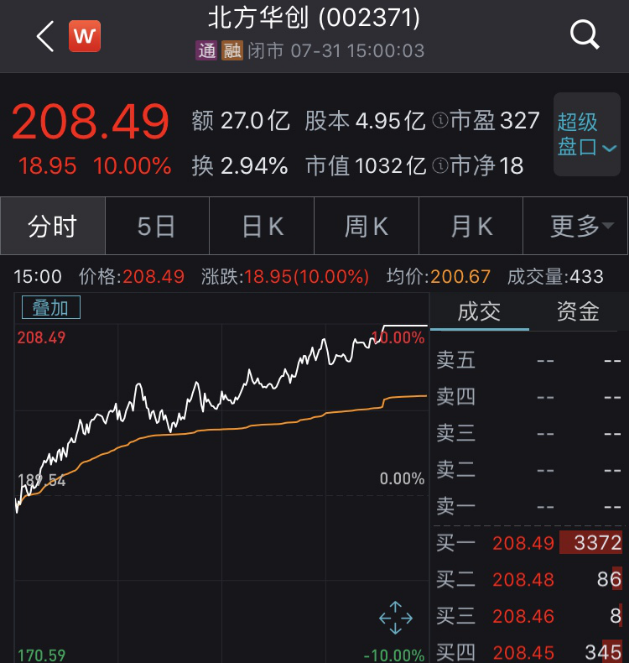The image size is (630, 663).
Task: Tap the chart expand arrows icon
Action: pos(396,618)
